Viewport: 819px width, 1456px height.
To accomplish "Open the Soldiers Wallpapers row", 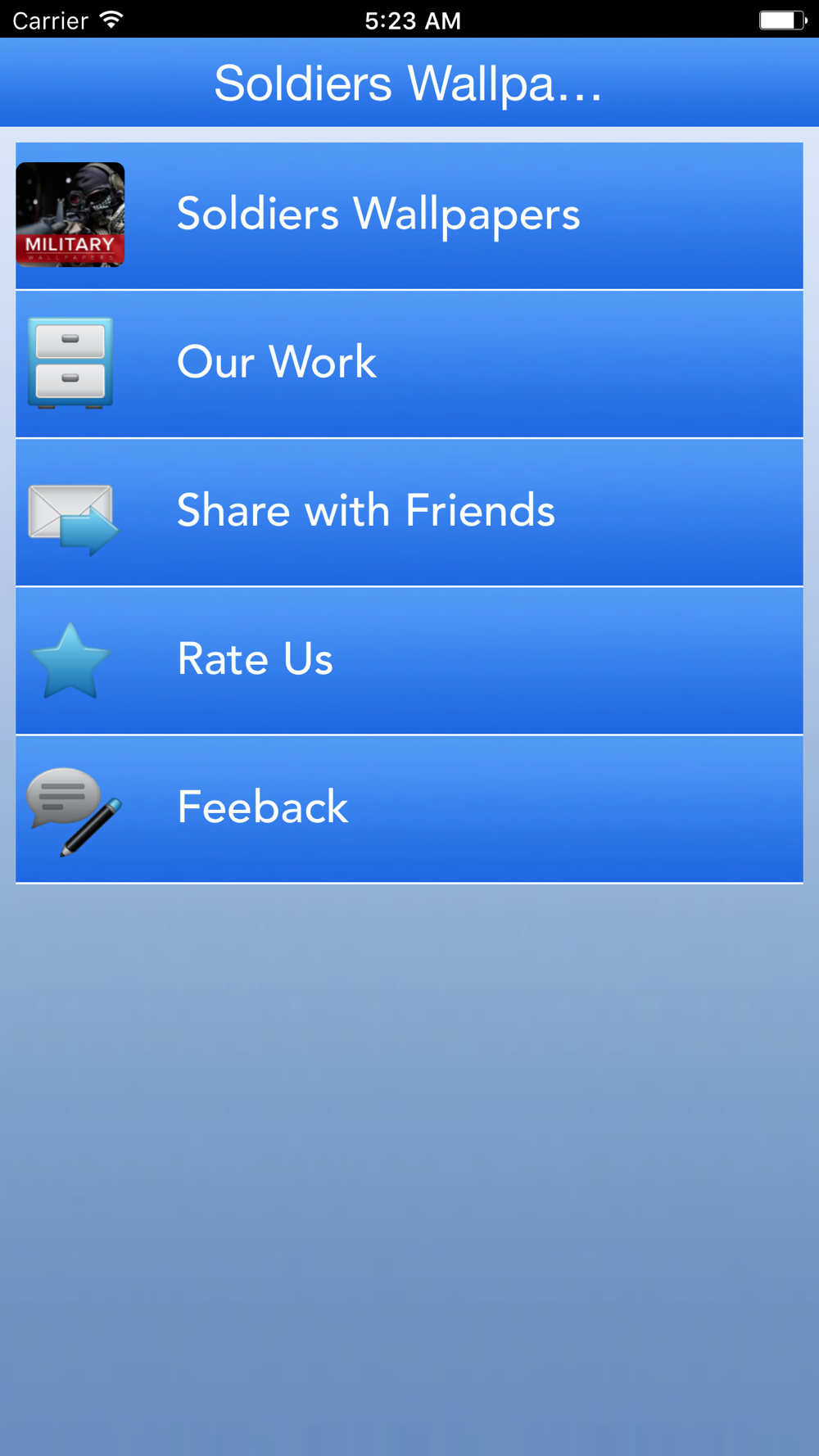I will click(409, 216).
